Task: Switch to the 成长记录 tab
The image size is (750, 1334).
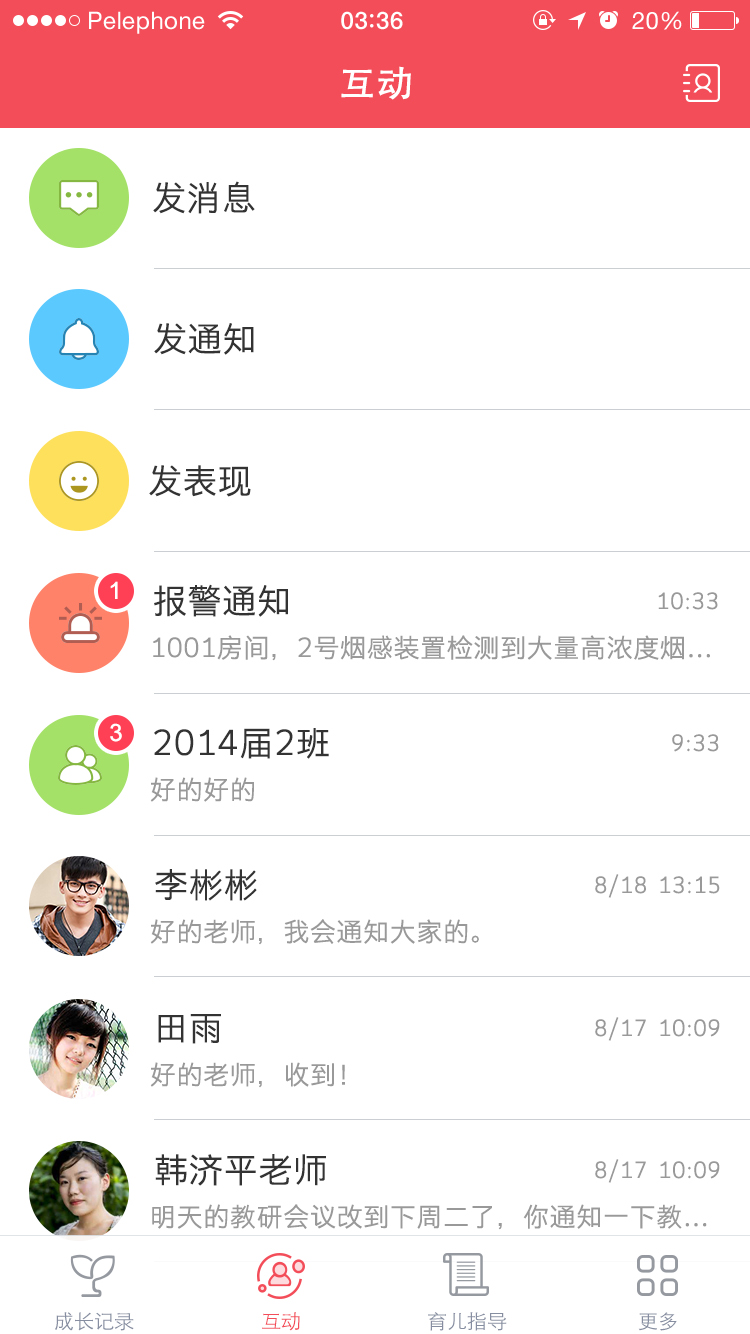Action: (x=93, y=1290)
